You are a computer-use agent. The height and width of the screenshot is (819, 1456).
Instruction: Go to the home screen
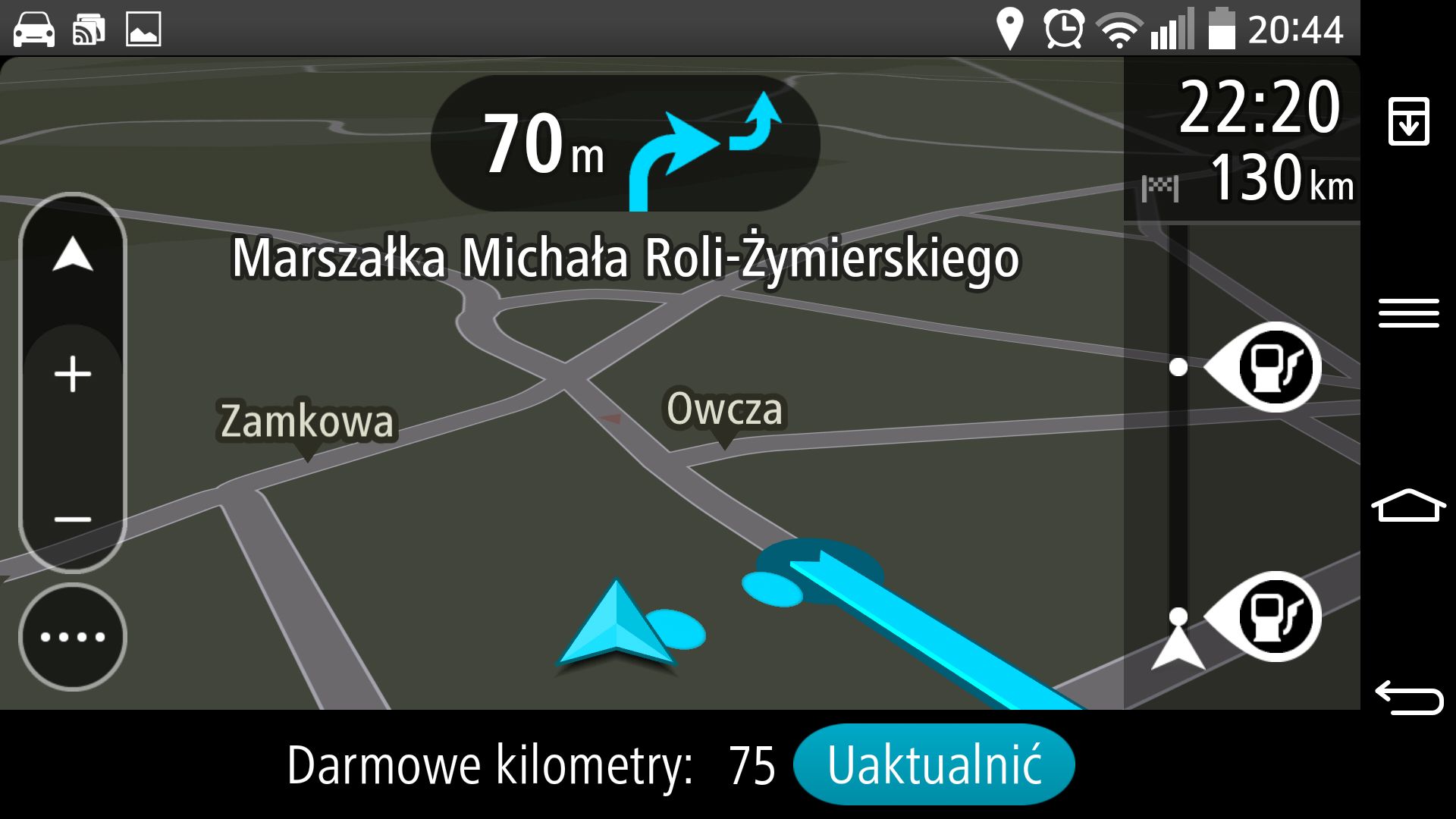[1409, 506]
